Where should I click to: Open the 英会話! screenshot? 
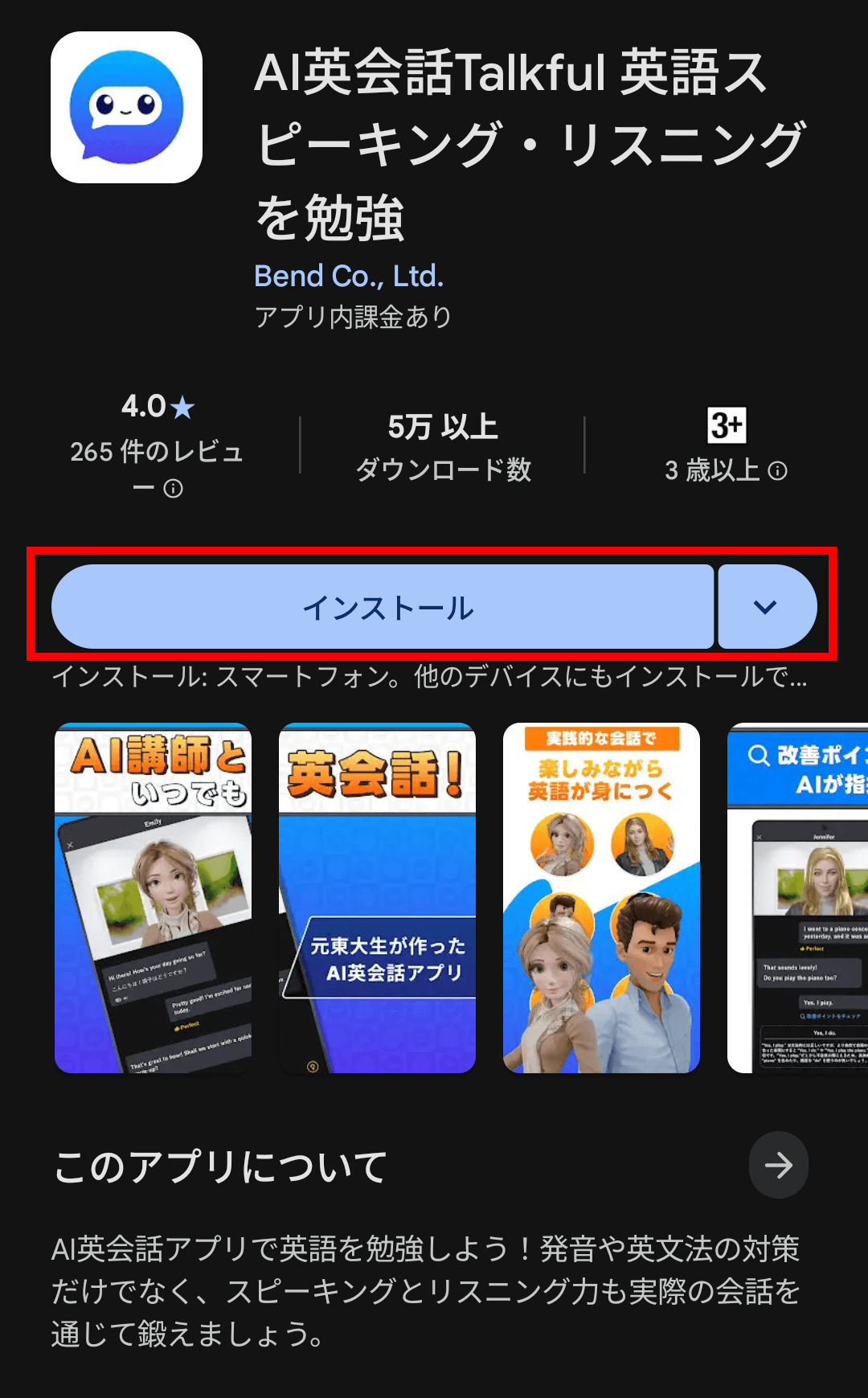[377, 897]
